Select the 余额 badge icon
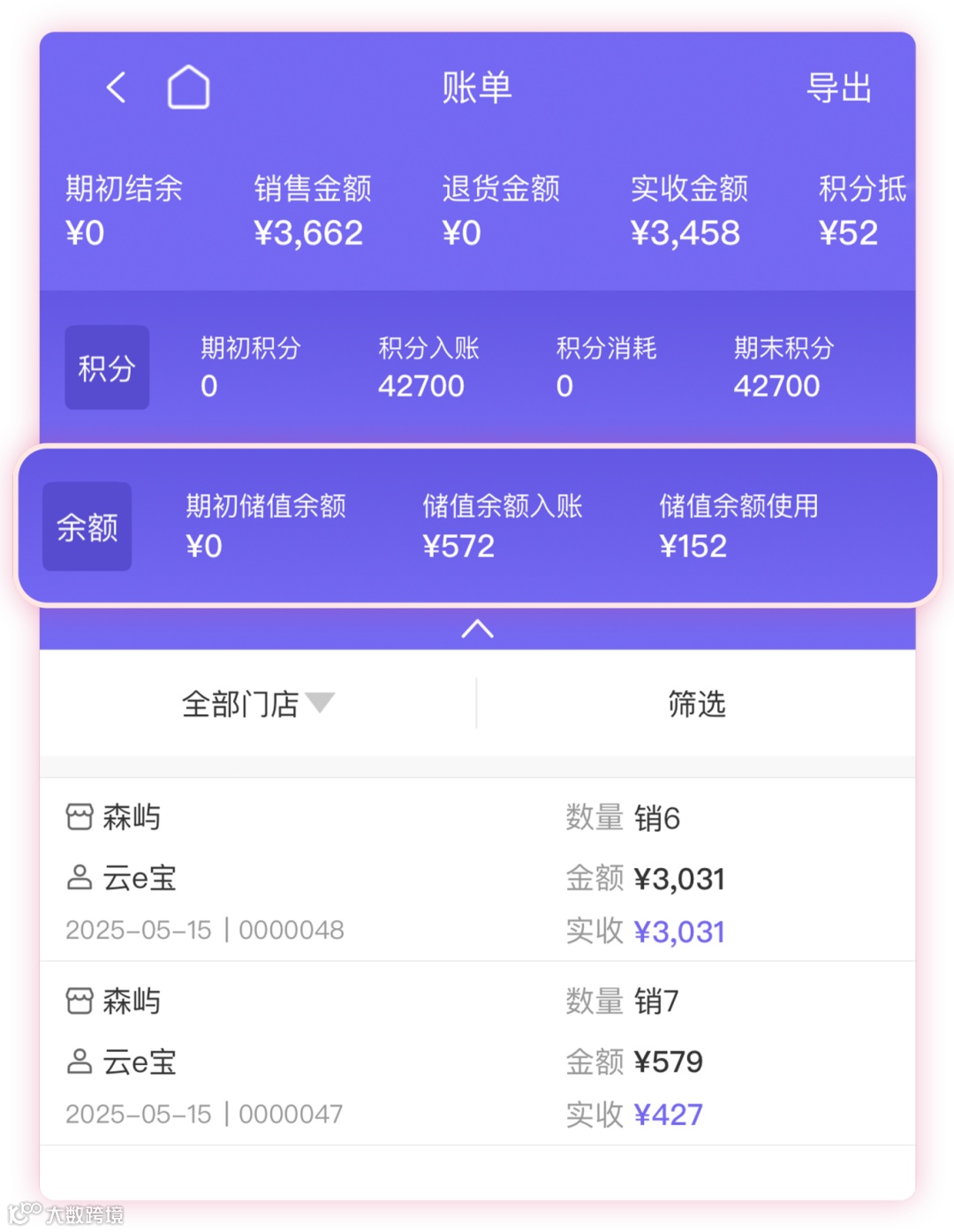Image resolution: width=954 pixels, height=1232 pixels. pyautogui.click(x=87, y=527)
